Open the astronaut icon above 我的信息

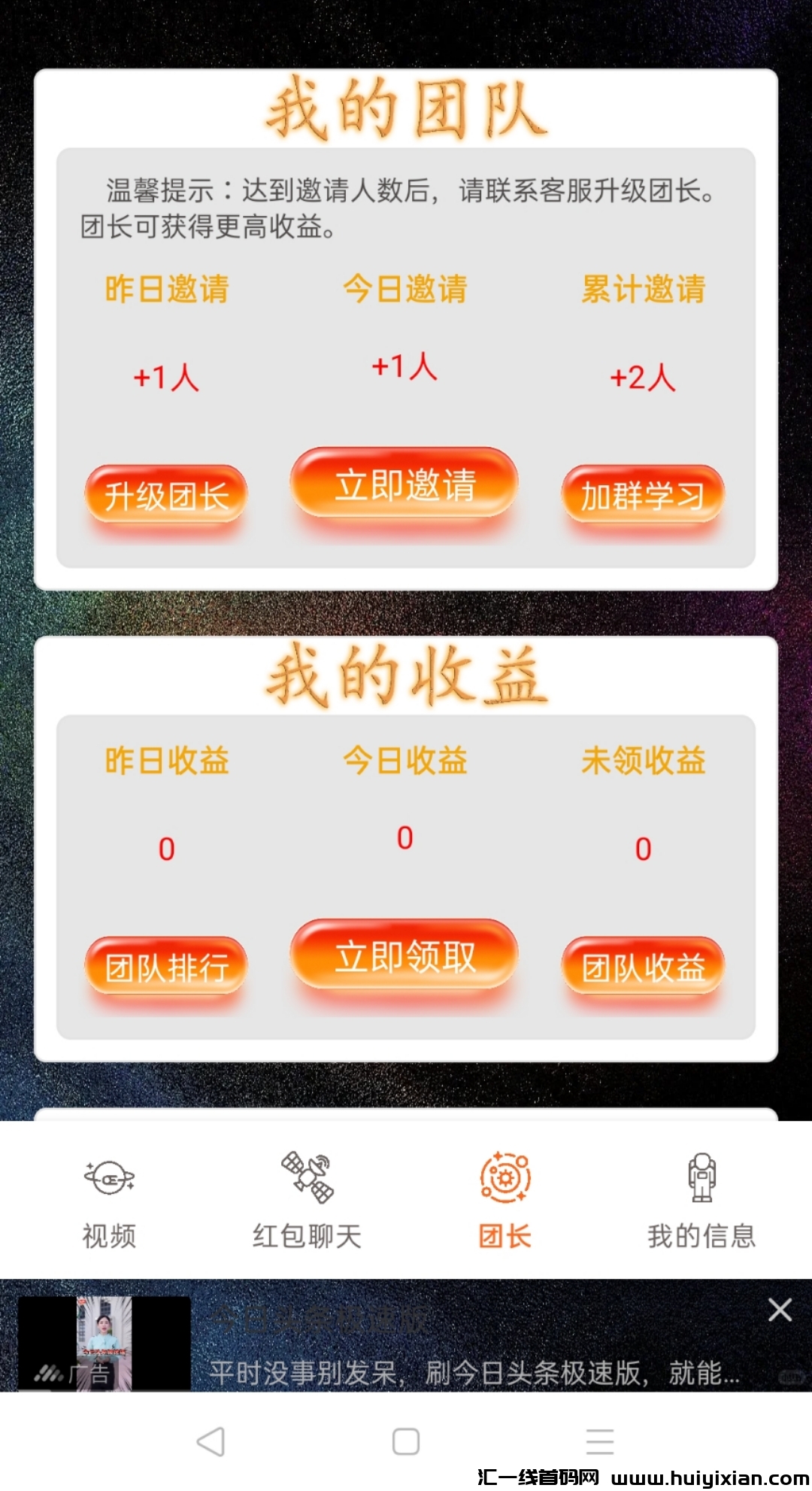(703, 1179)
